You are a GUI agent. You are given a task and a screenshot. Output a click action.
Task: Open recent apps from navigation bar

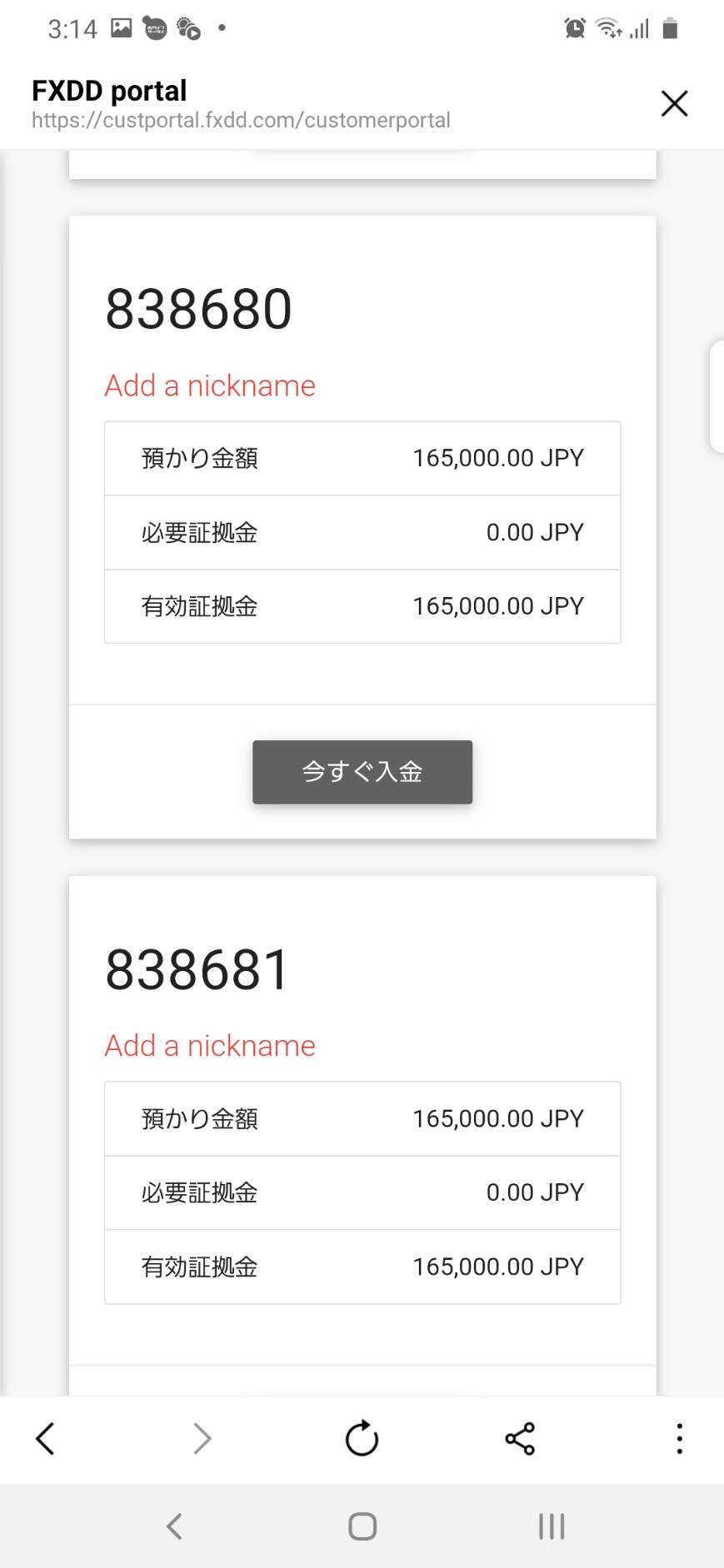[552, 1526]
